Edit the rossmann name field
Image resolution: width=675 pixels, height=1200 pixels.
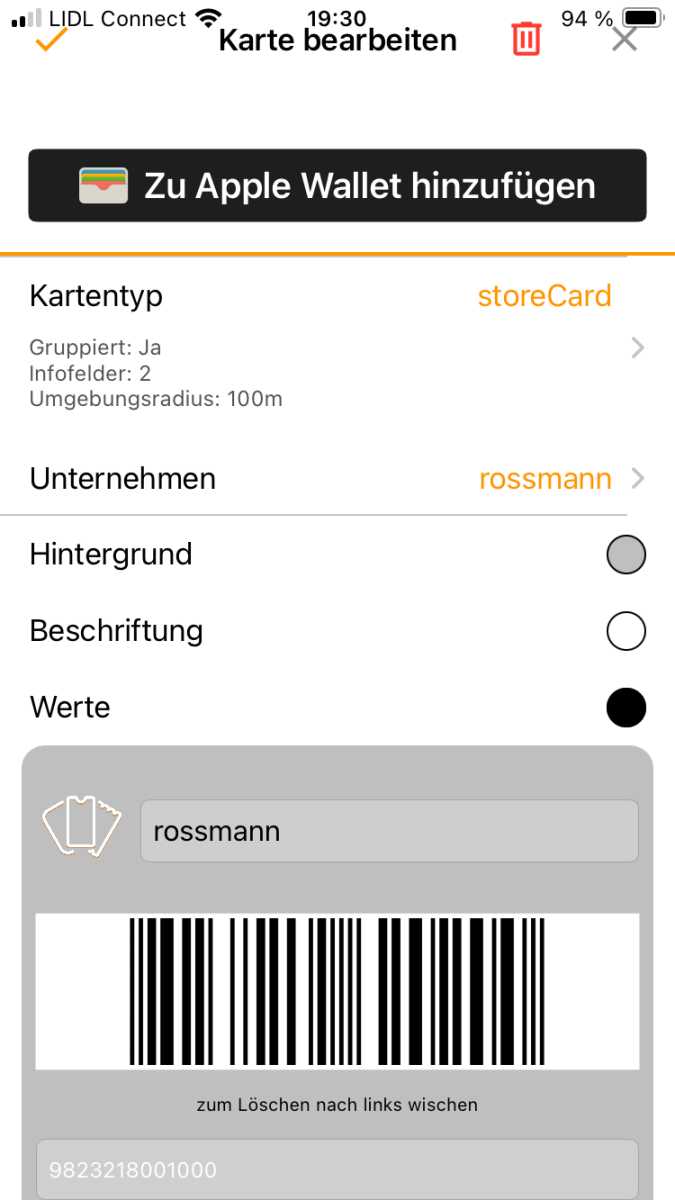[389, 831]
